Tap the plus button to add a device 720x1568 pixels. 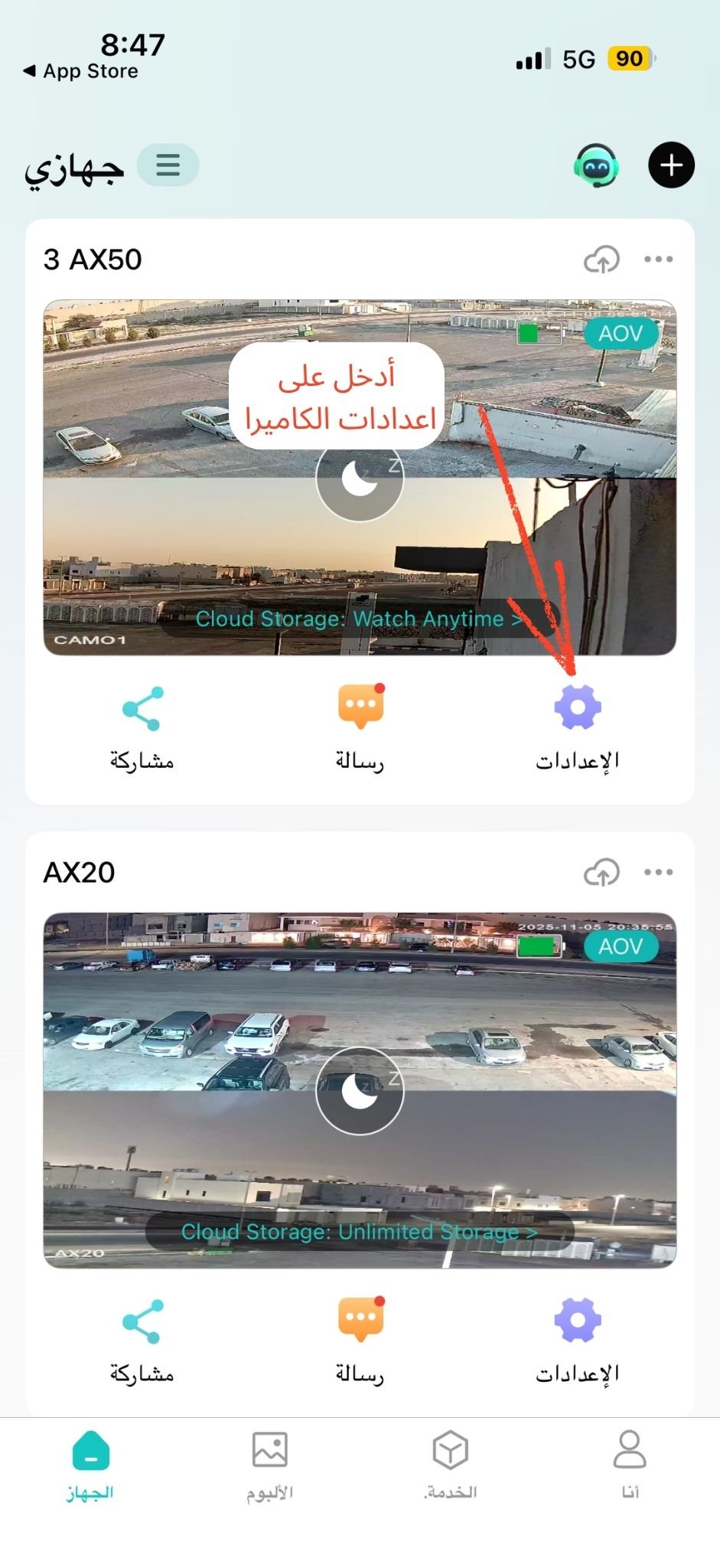click(x=671, y=165)
